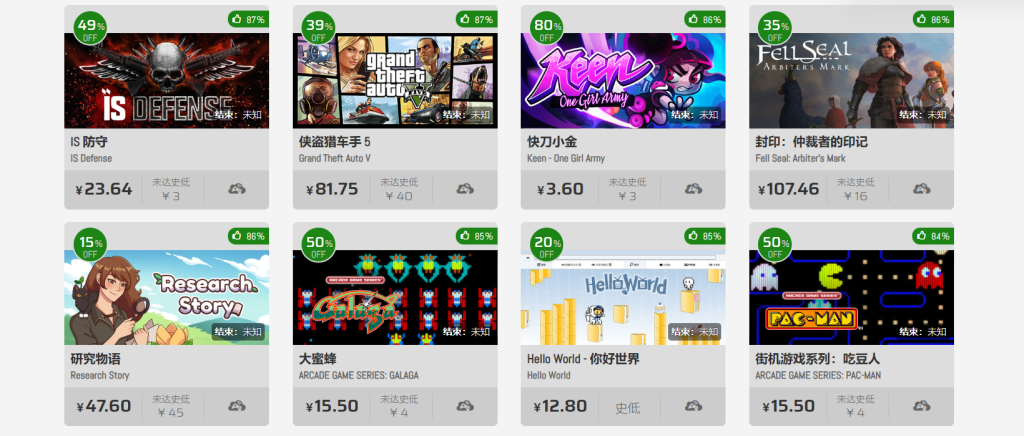The width and height of the screenshot is (1024, 436).
Task: Tap the cloud icon on Keen - One Girl Army
Action: (693, 188)
